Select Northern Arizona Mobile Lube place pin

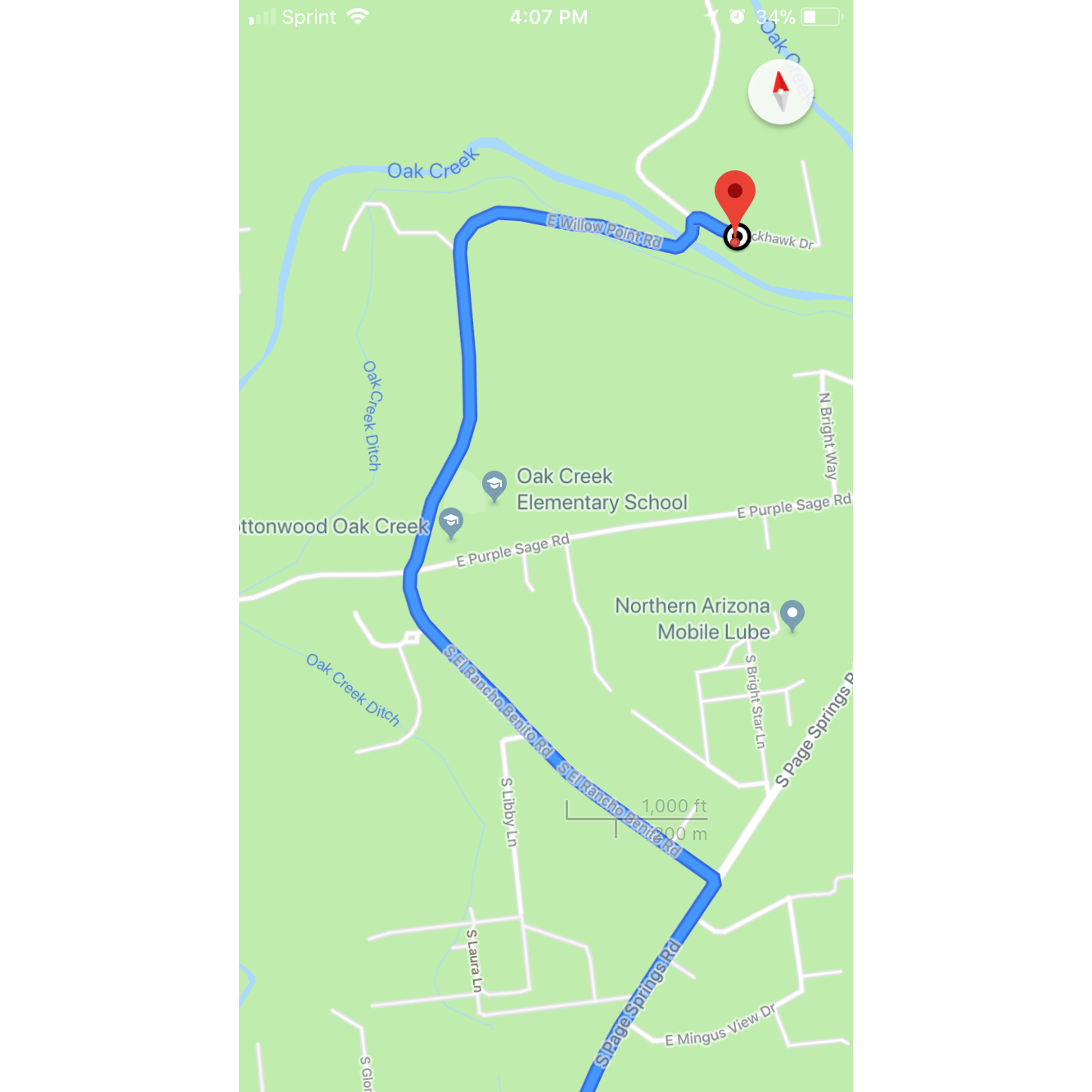[x=792, y=614]
